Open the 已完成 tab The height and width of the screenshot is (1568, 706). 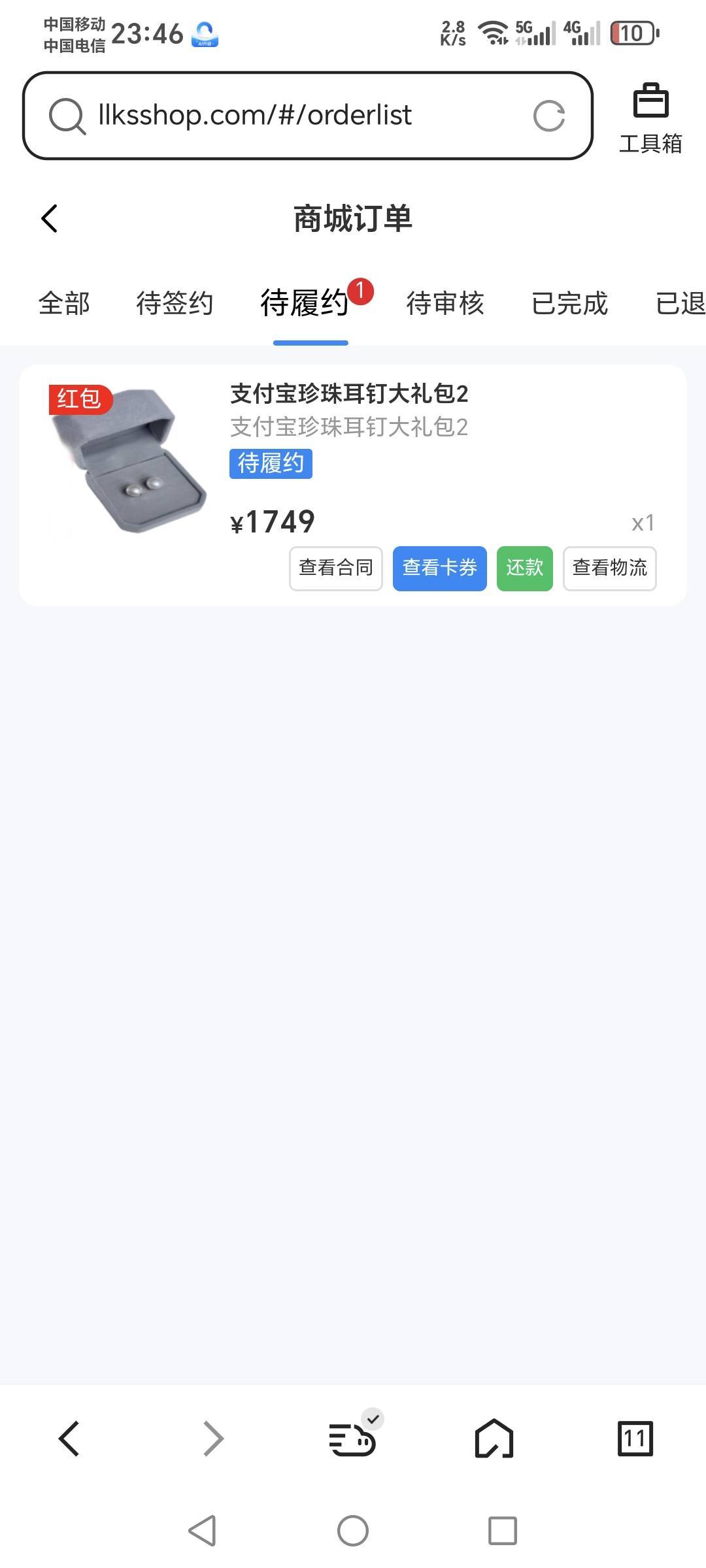tap(569, 303)
